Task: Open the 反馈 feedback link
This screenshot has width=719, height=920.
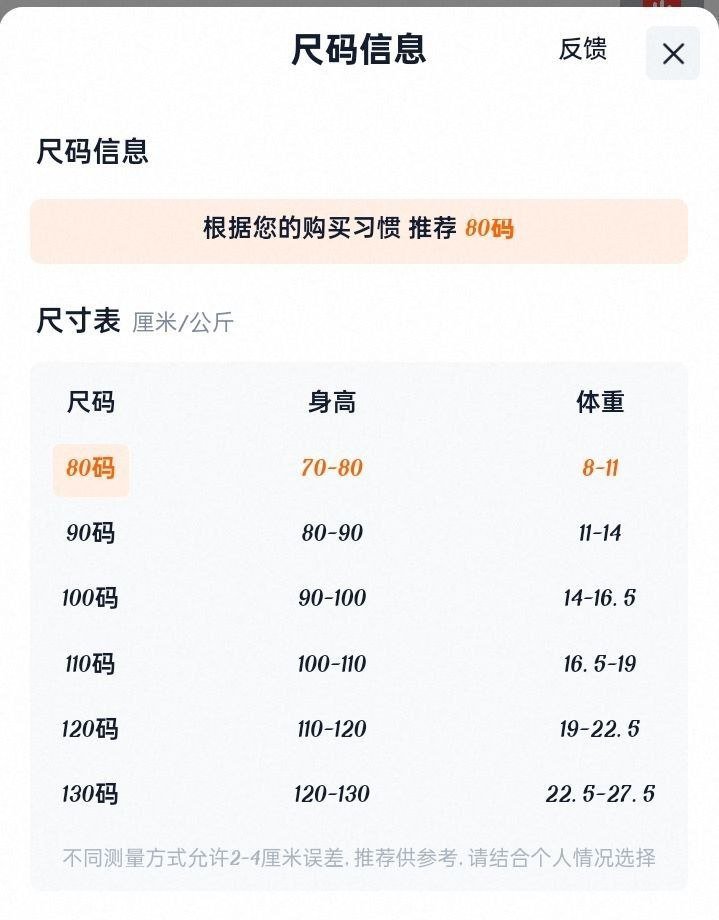Action: (582, 49)
